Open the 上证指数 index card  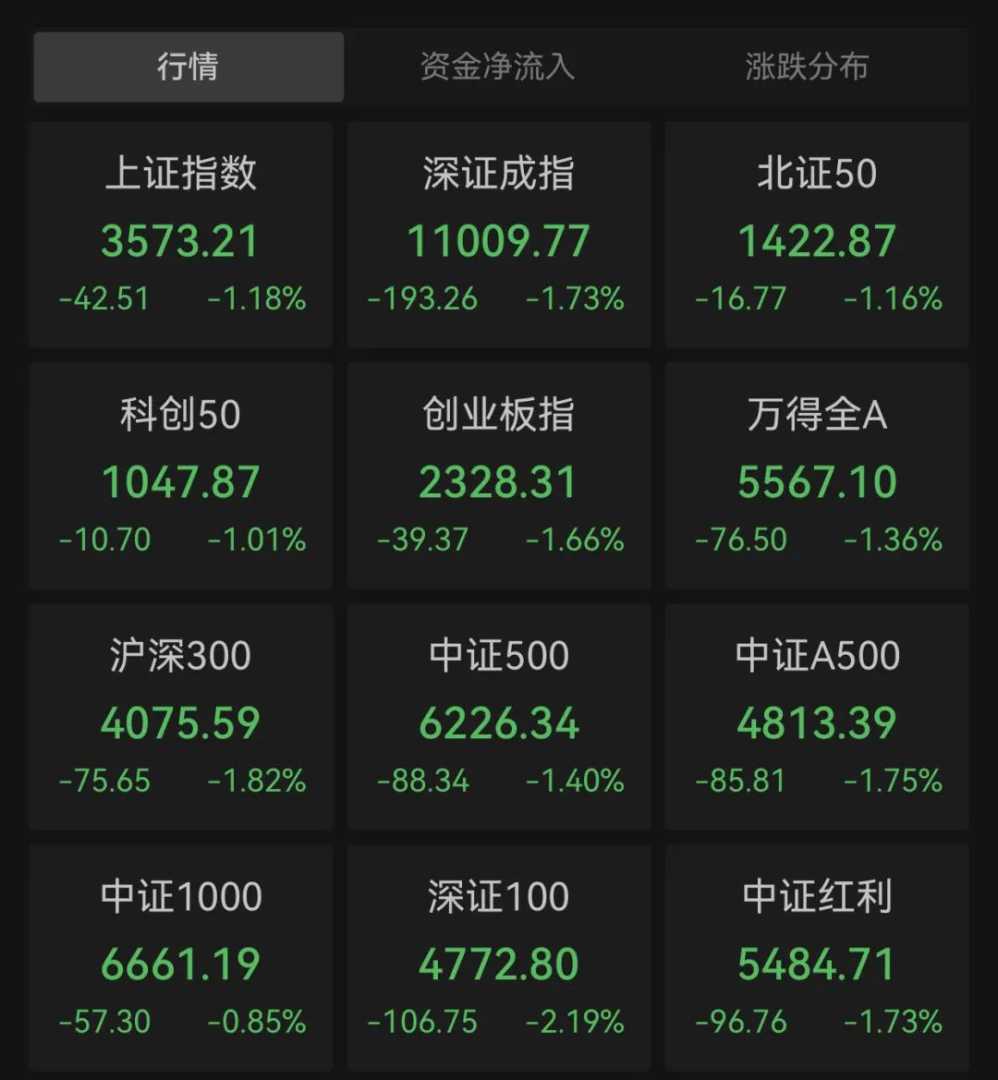(181, 235)
